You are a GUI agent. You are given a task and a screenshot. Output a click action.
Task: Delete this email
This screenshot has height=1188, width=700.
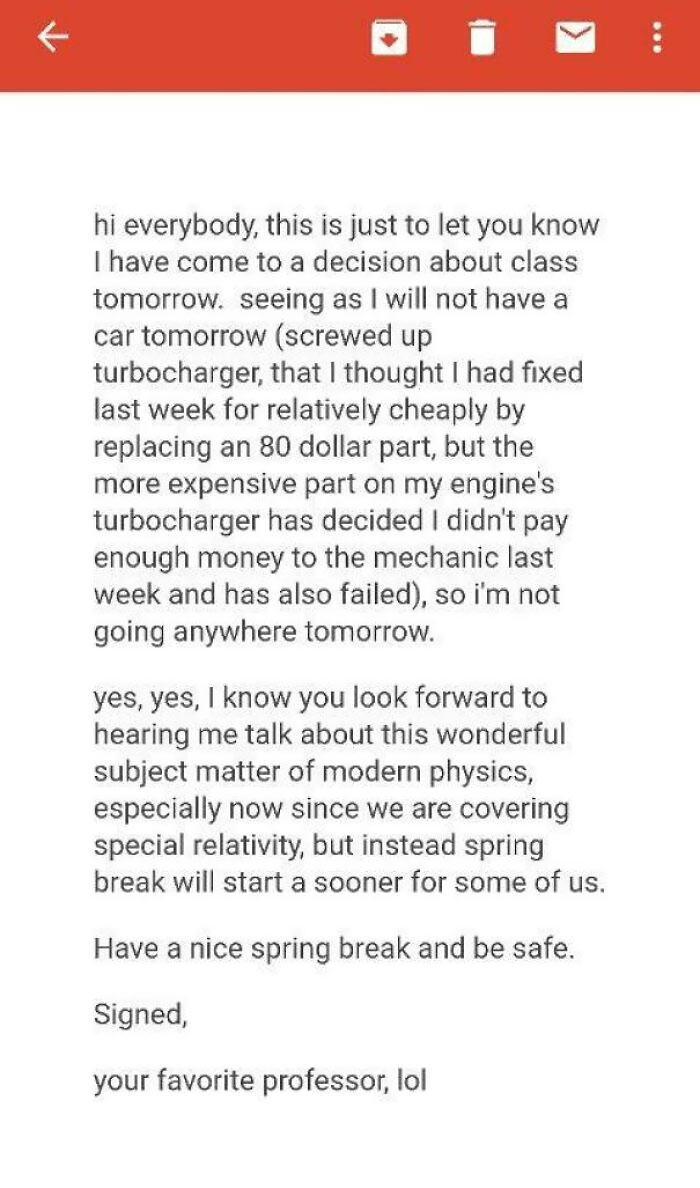click(x=482, y=38)
